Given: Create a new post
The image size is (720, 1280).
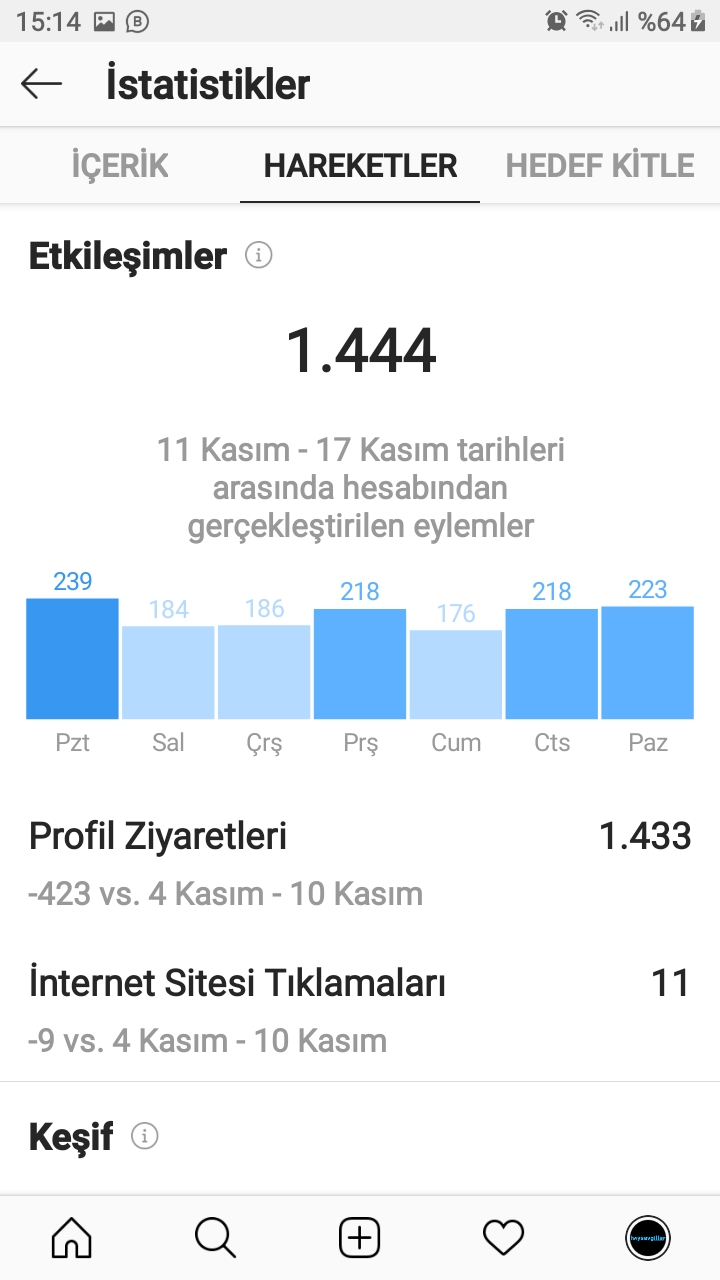Looking at the screenshot, I should click(359, 1239).
